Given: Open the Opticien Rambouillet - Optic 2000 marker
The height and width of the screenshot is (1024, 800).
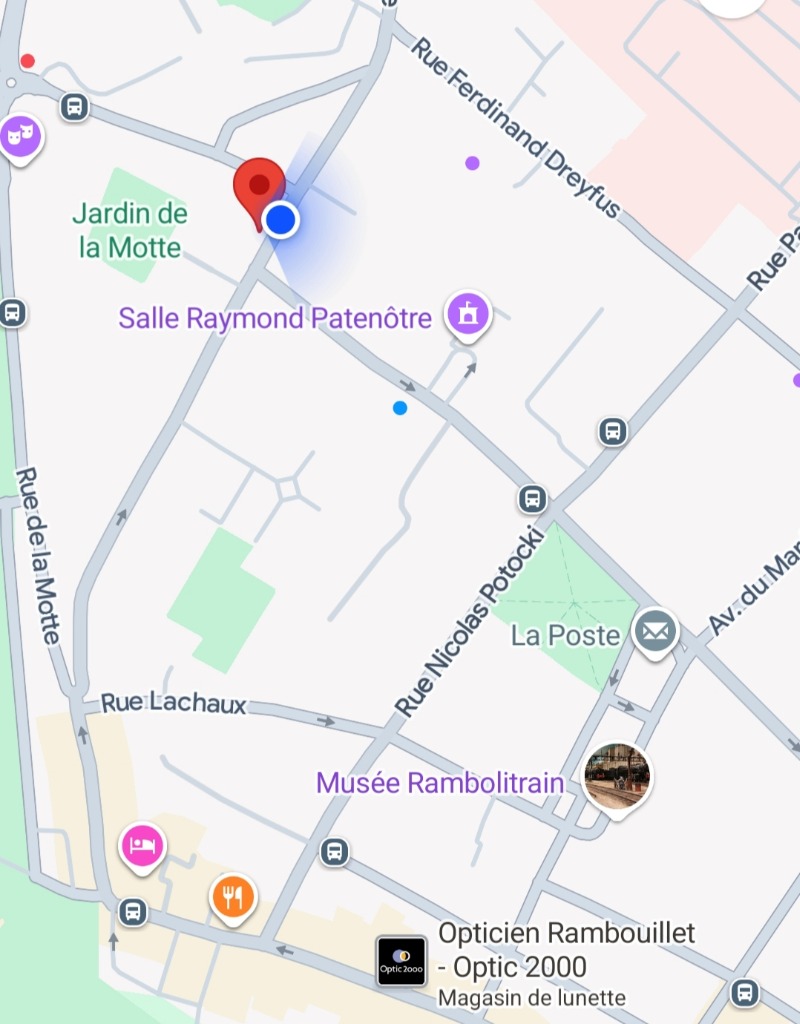Looking at the screenshot, I should click(x=401, y=960).
